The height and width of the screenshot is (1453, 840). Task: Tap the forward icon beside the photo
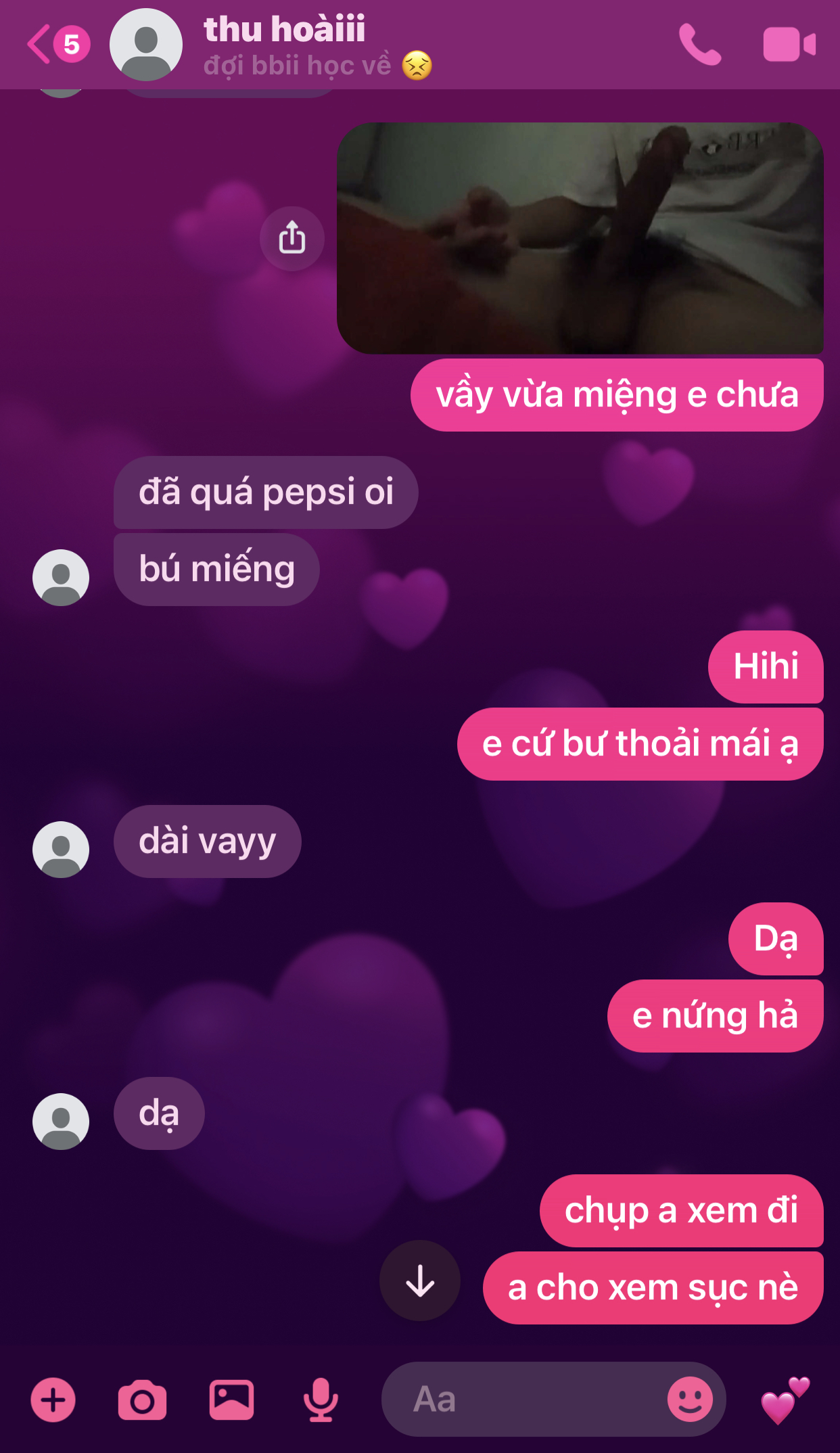[x=292, y=238]
